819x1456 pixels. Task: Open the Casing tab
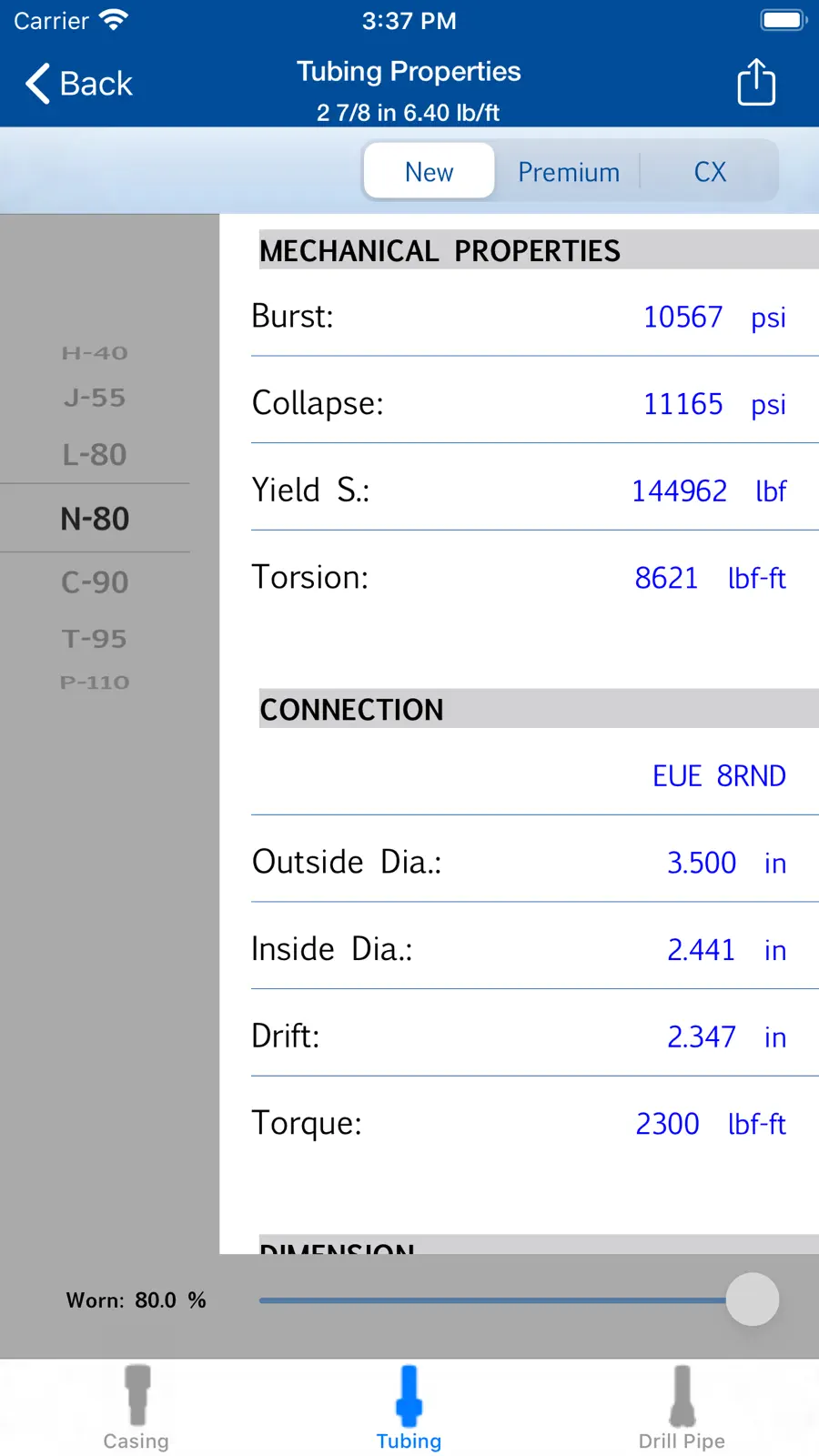(136, 1408)
